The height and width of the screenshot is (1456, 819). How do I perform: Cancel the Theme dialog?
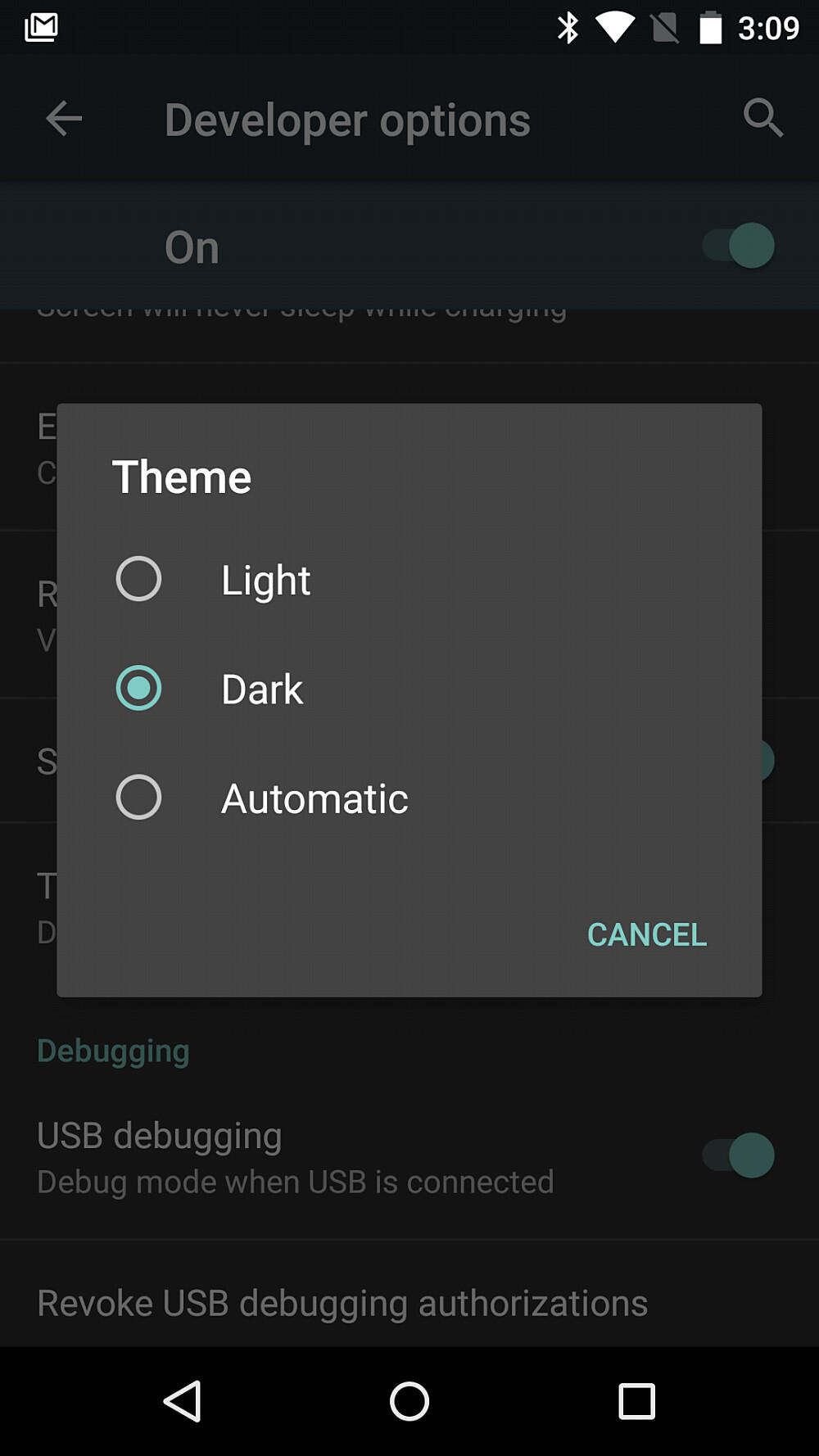(x=646, y=934)
